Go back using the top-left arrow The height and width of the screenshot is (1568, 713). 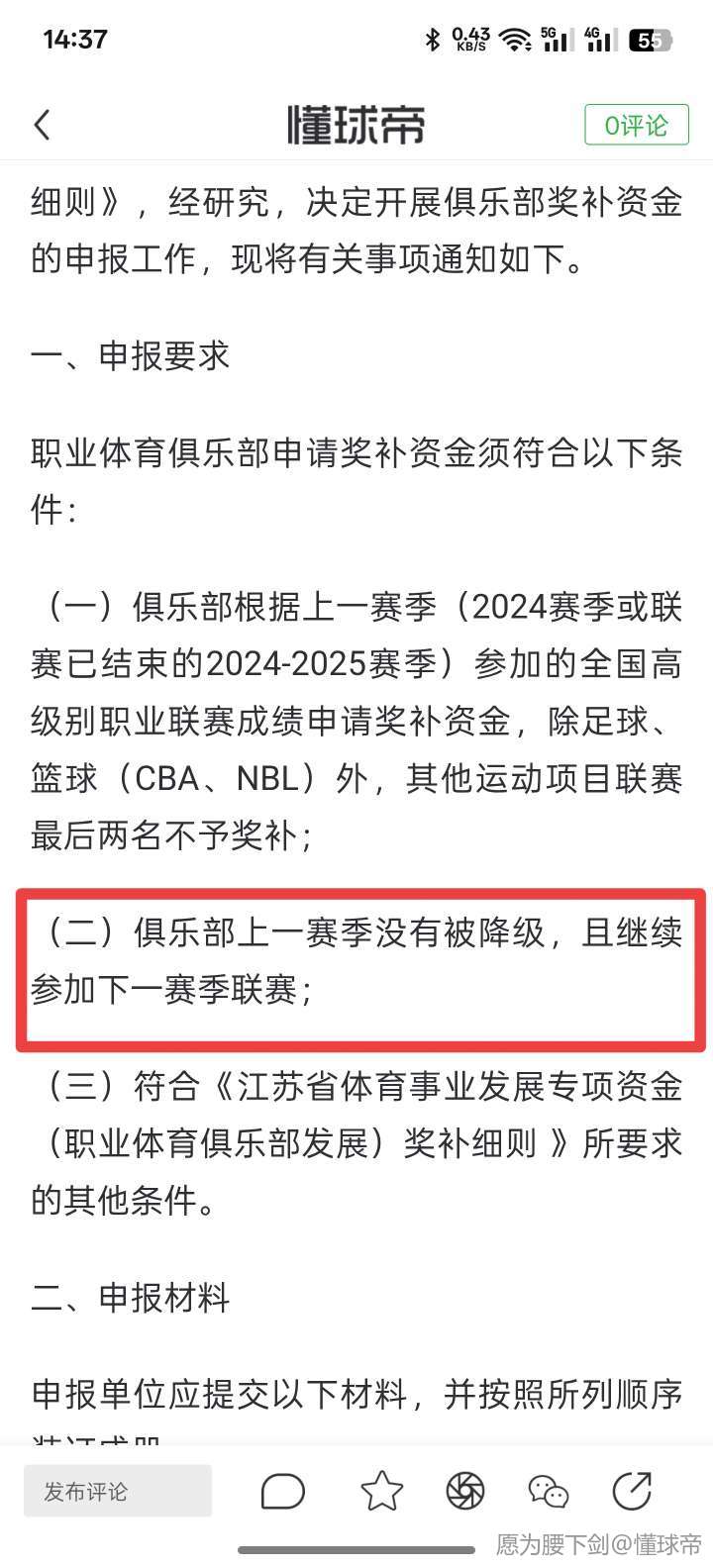click(42, 125)
